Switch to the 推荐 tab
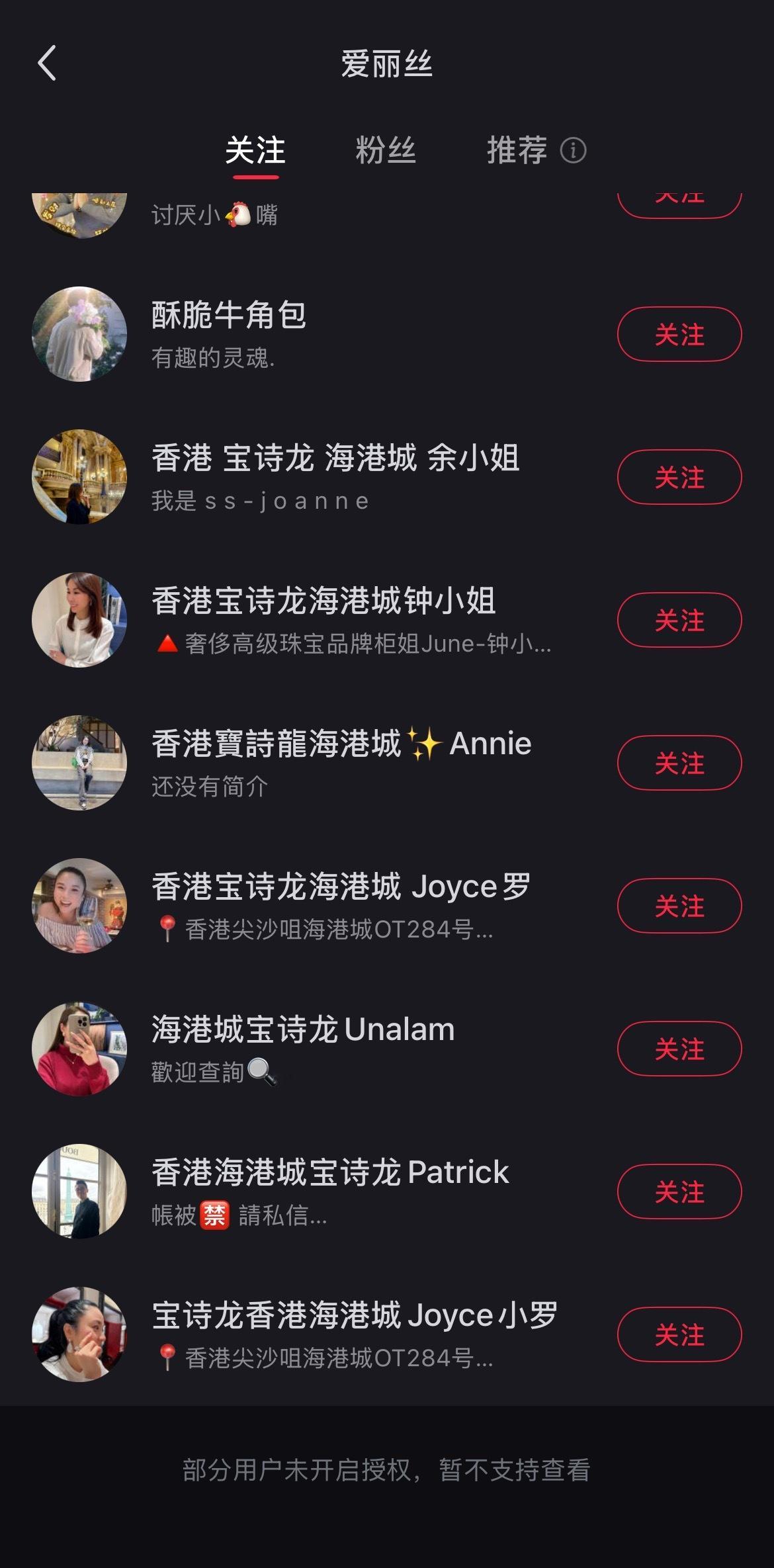The width and height of the screenshot is (774, 1568). pyautogui.click(x=517, y=150)
